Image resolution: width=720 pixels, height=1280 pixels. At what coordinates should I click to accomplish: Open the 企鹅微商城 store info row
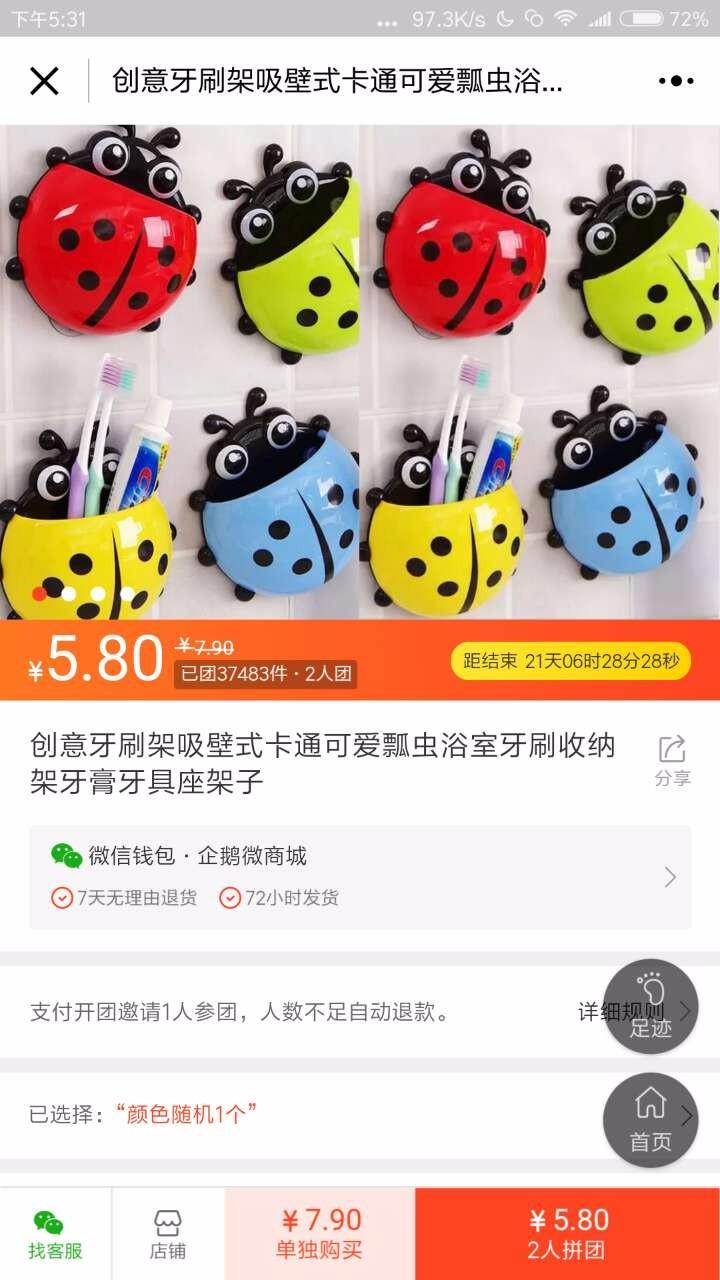pos(360,877)
